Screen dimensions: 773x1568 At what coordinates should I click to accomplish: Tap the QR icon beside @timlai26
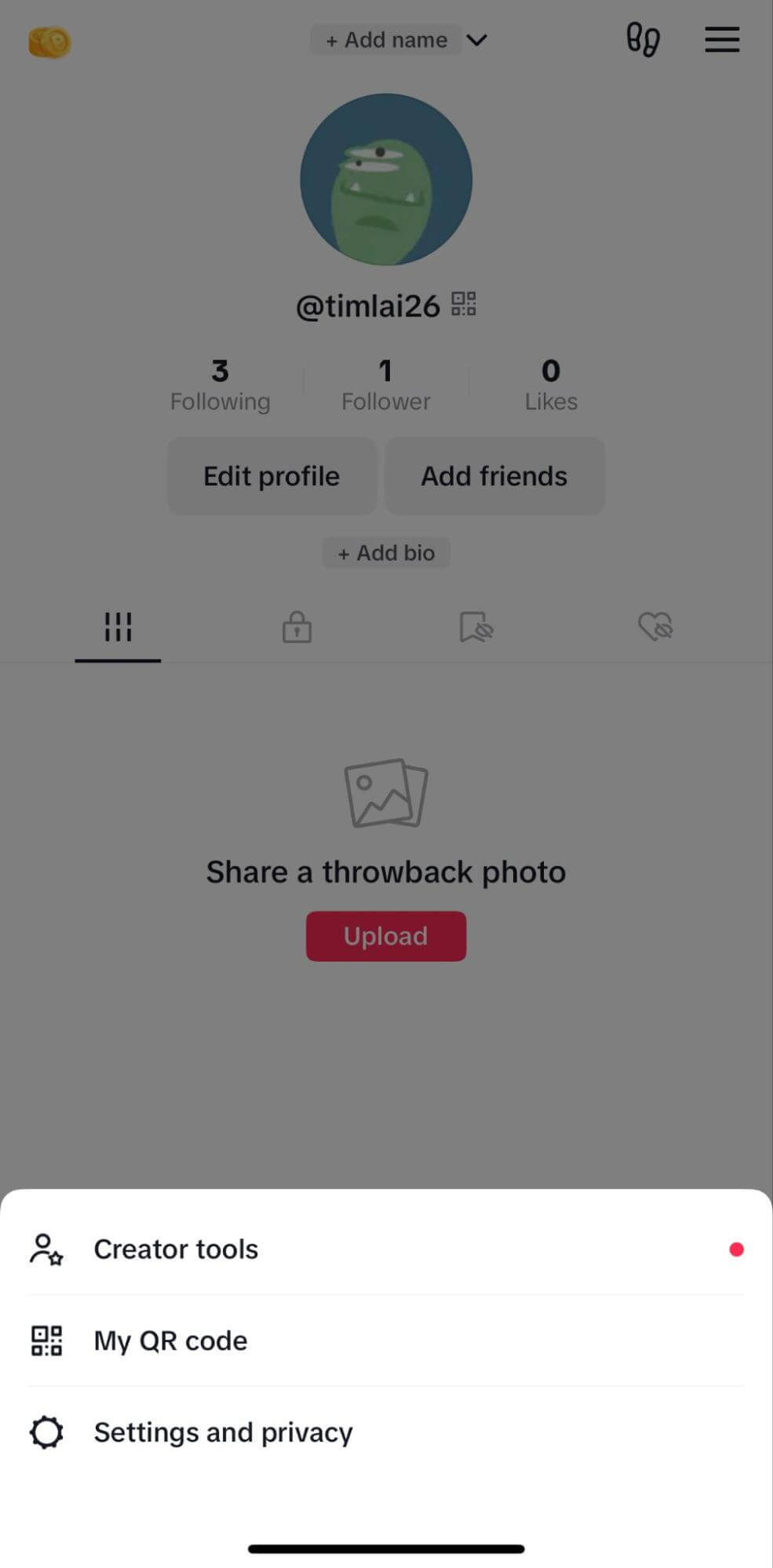tap(464, 304)
